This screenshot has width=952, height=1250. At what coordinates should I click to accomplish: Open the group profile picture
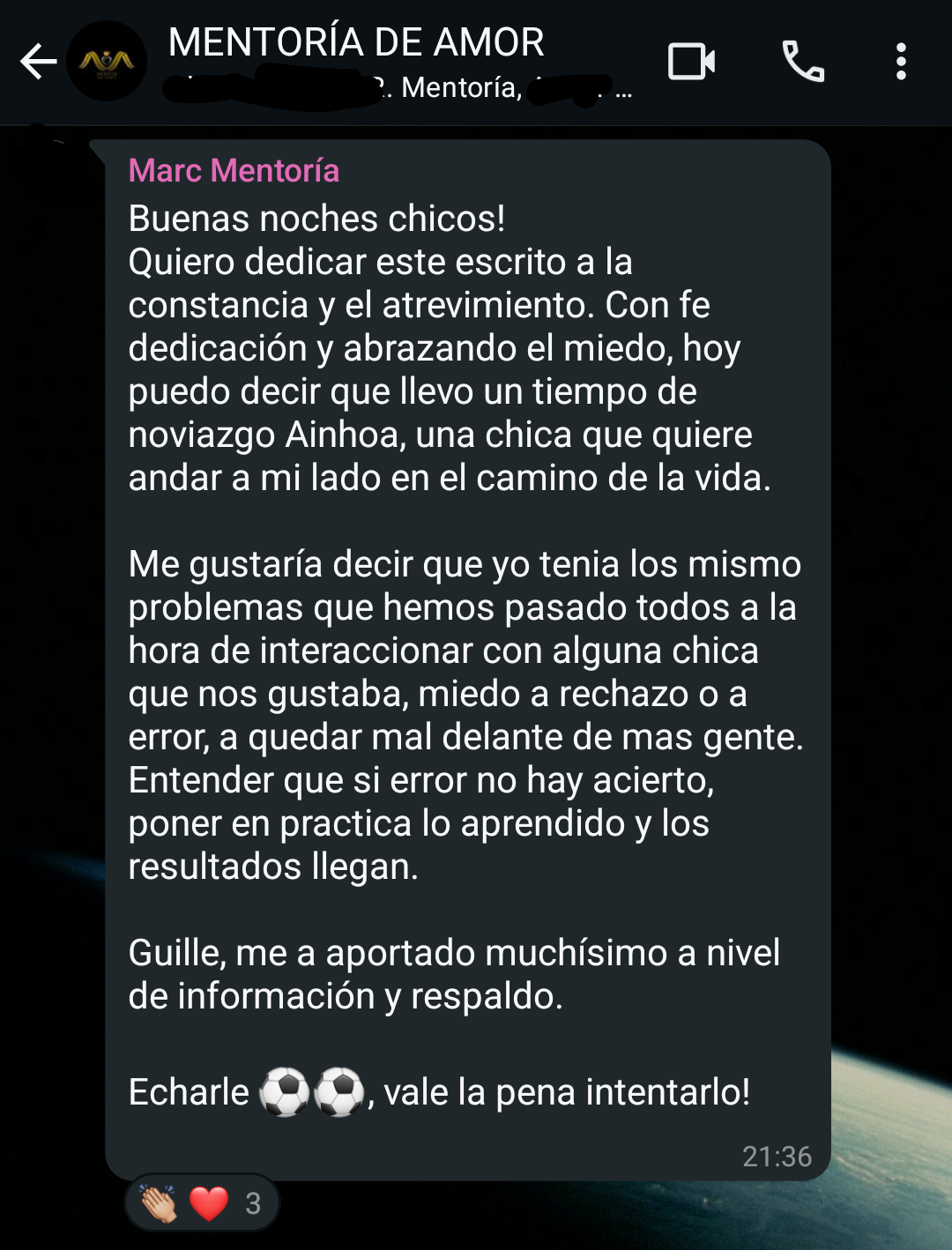[x=108, y=62]
